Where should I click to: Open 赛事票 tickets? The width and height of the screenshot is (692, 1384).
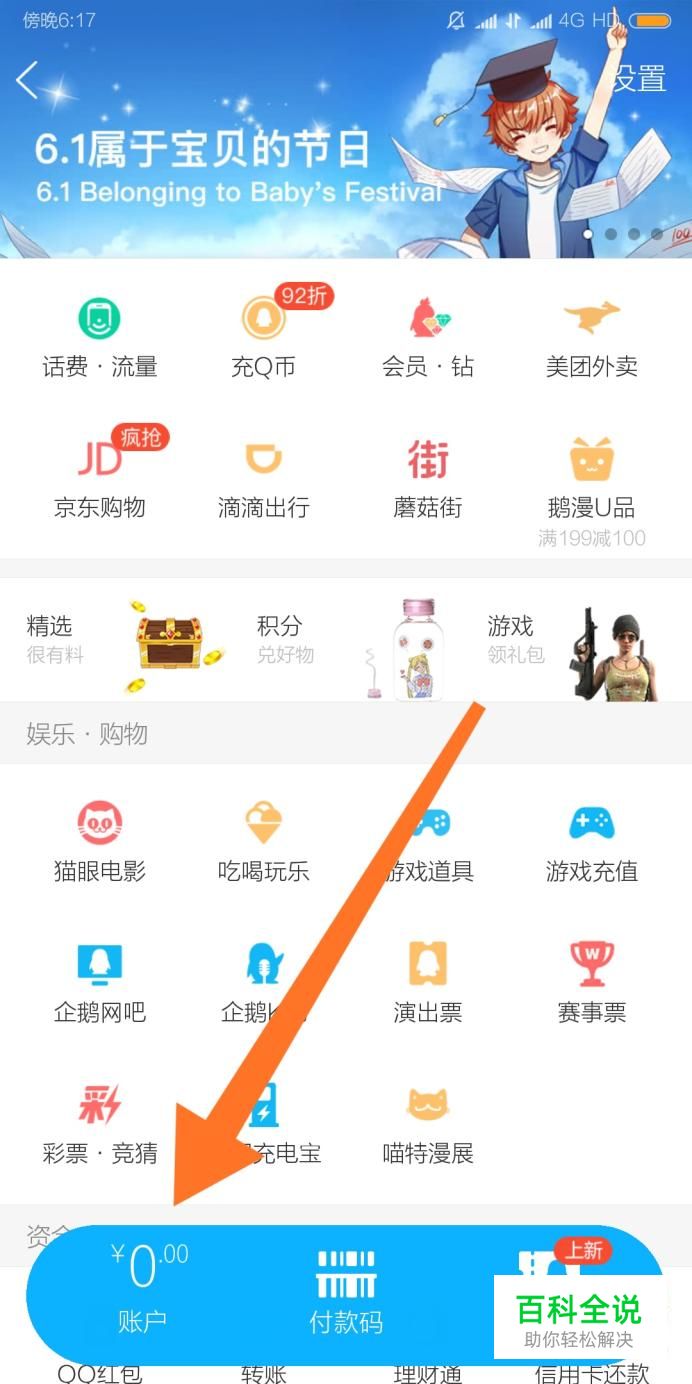[591, 984]
